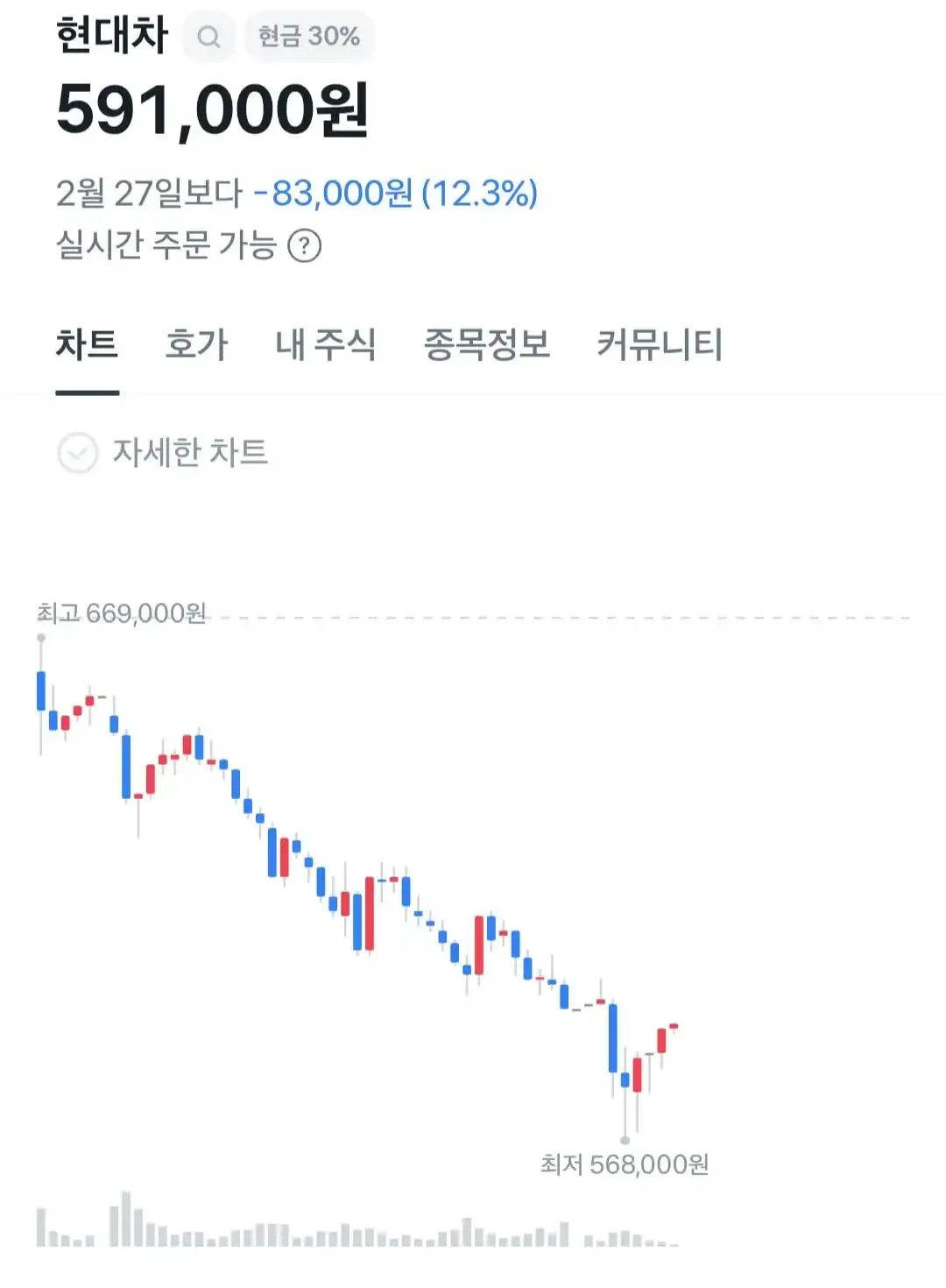This screenshot has width=946, height=1288.
Task: Toggle the 자세한 차트 checkbox
Action: [78, 453]
